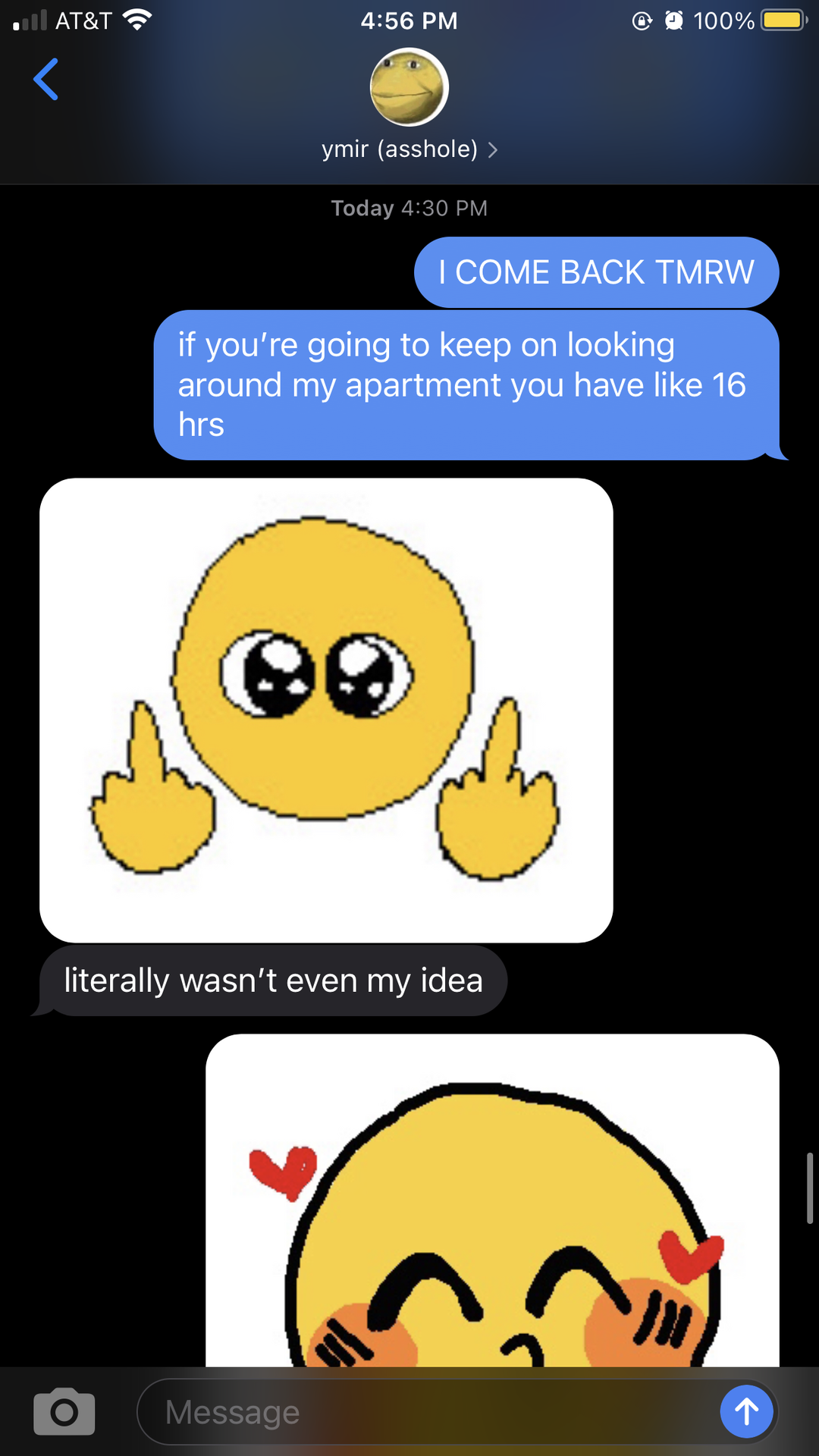Image resolution: width=819 pixels, height=1456 pixels.
Task: Open the camera to attach a photo
Action: tap(64, 1412)
